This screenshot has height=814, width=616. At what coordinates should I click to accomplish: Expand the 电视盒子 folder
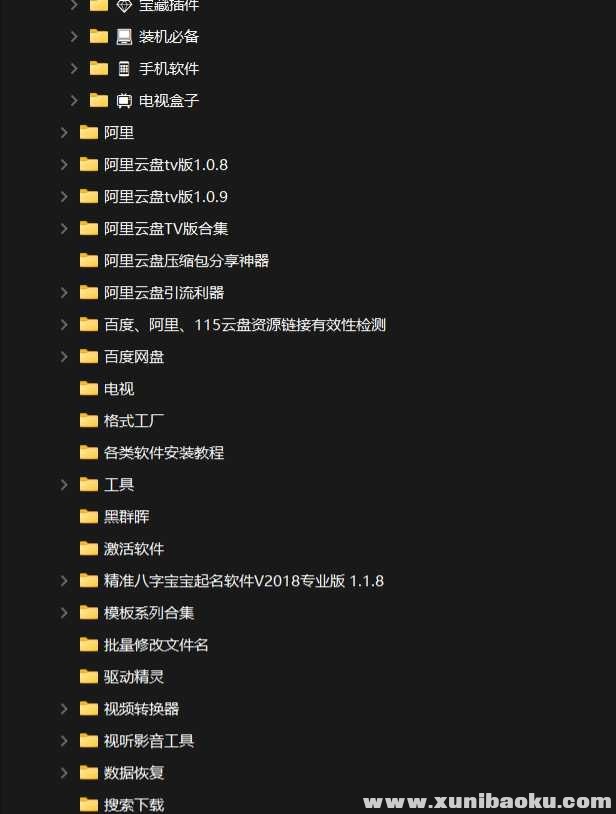[74, 101]
